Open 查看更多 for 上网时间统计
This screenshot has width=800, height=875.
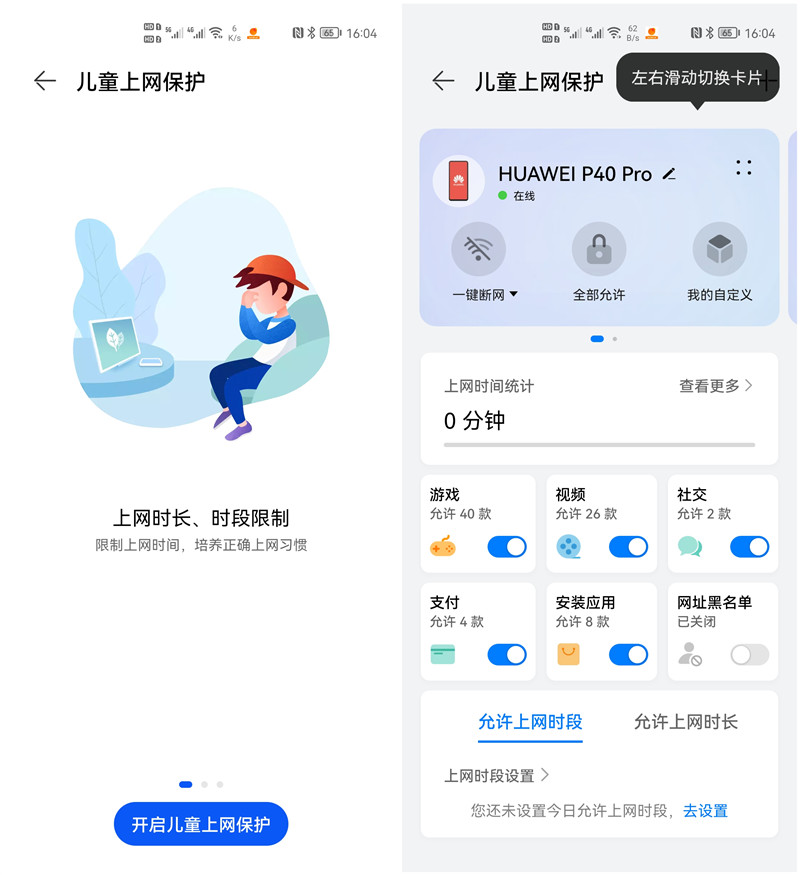(715, 386)
